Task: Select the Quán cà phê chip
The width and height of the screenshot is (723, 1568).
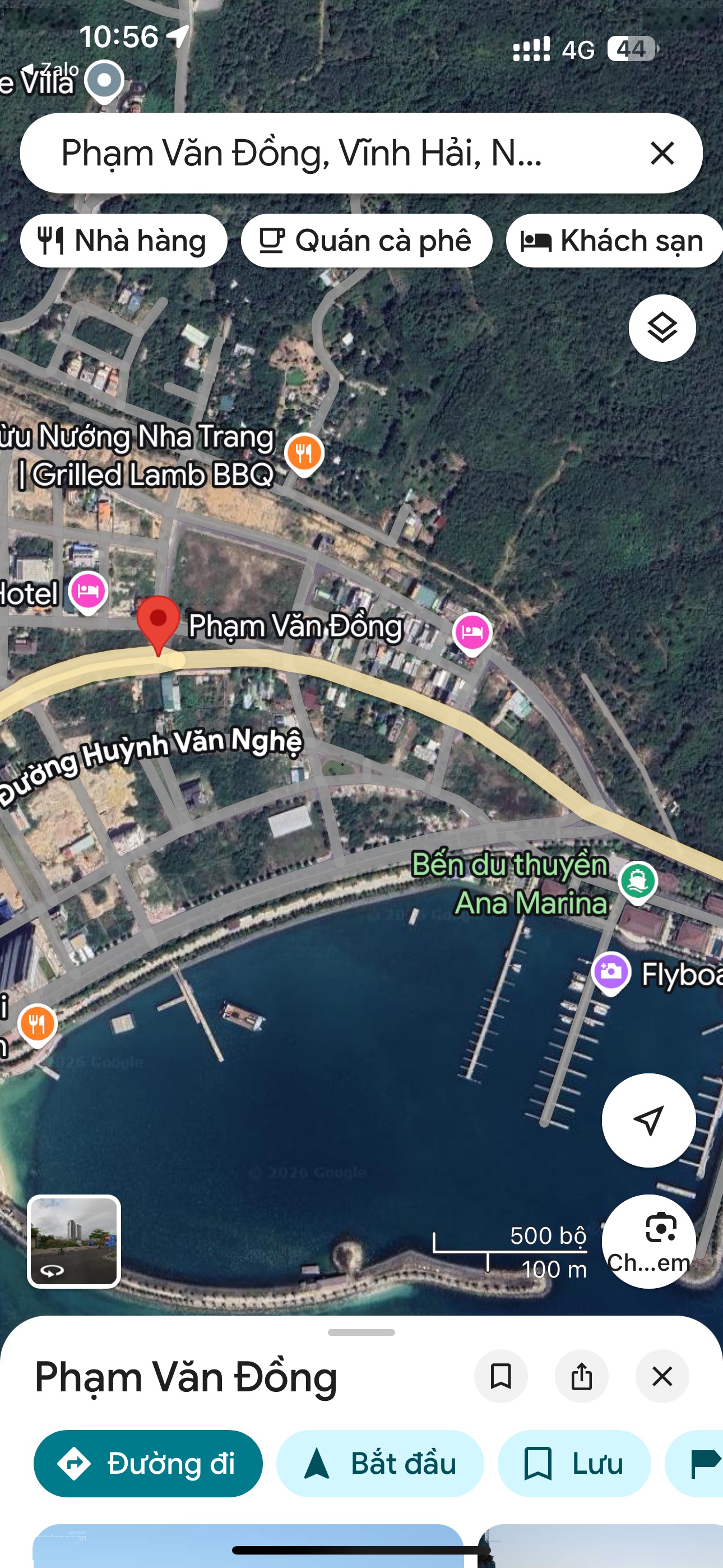Action: [367, 241]
